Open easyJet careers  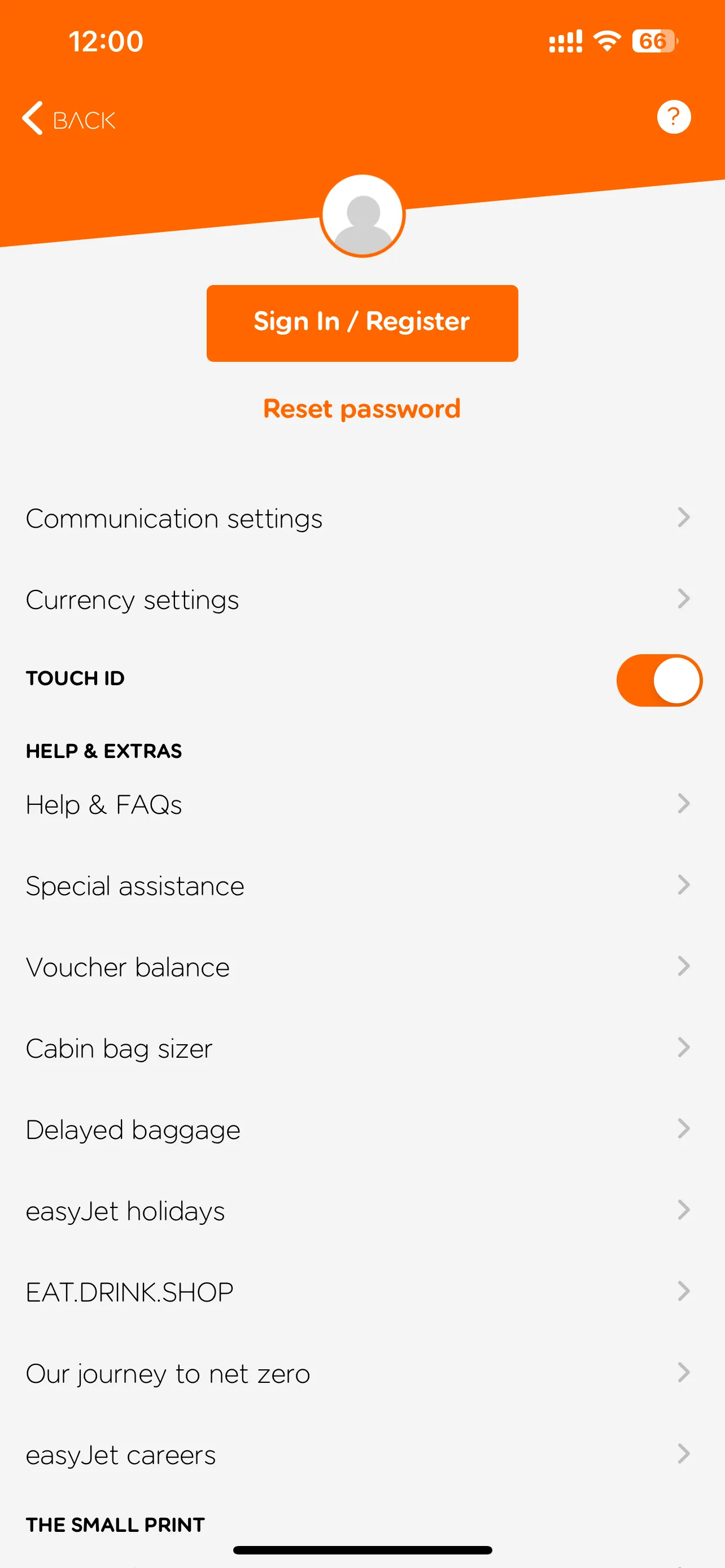pyautogui.click(x=359, y=1454)
